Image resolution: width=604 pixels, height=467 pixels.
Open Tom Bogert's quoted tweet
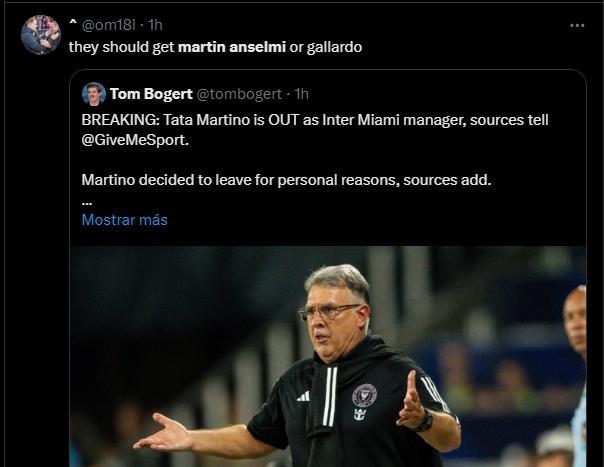[x=330, y=150]
